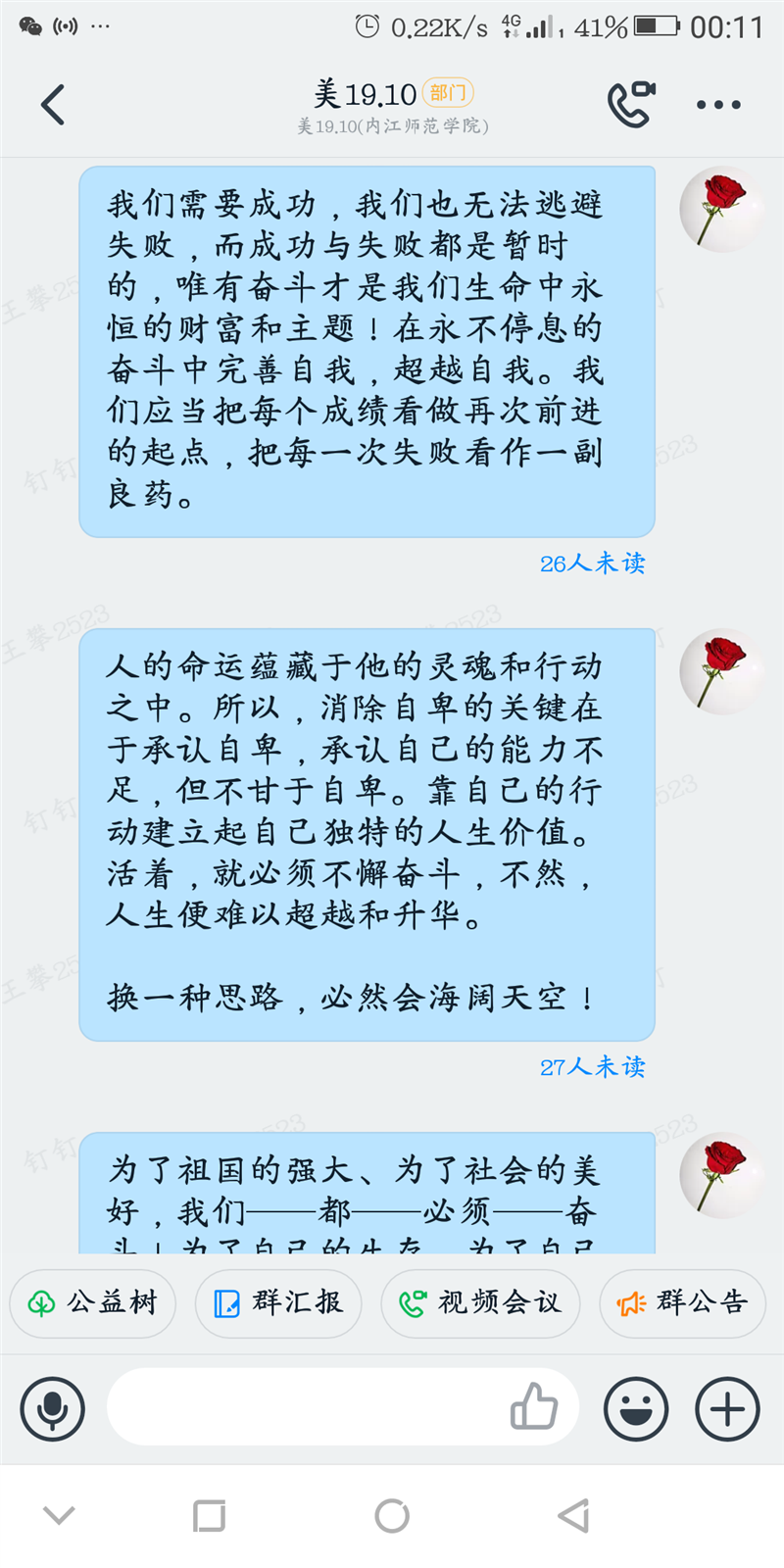The image size is (784, 1568).
Task: Open the chat overflow menu
Action: pos(718,105)
